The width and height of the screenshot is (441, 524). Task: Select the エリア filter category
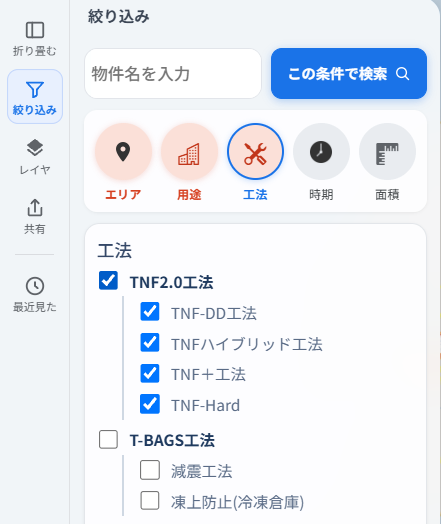tap(123, 162)
